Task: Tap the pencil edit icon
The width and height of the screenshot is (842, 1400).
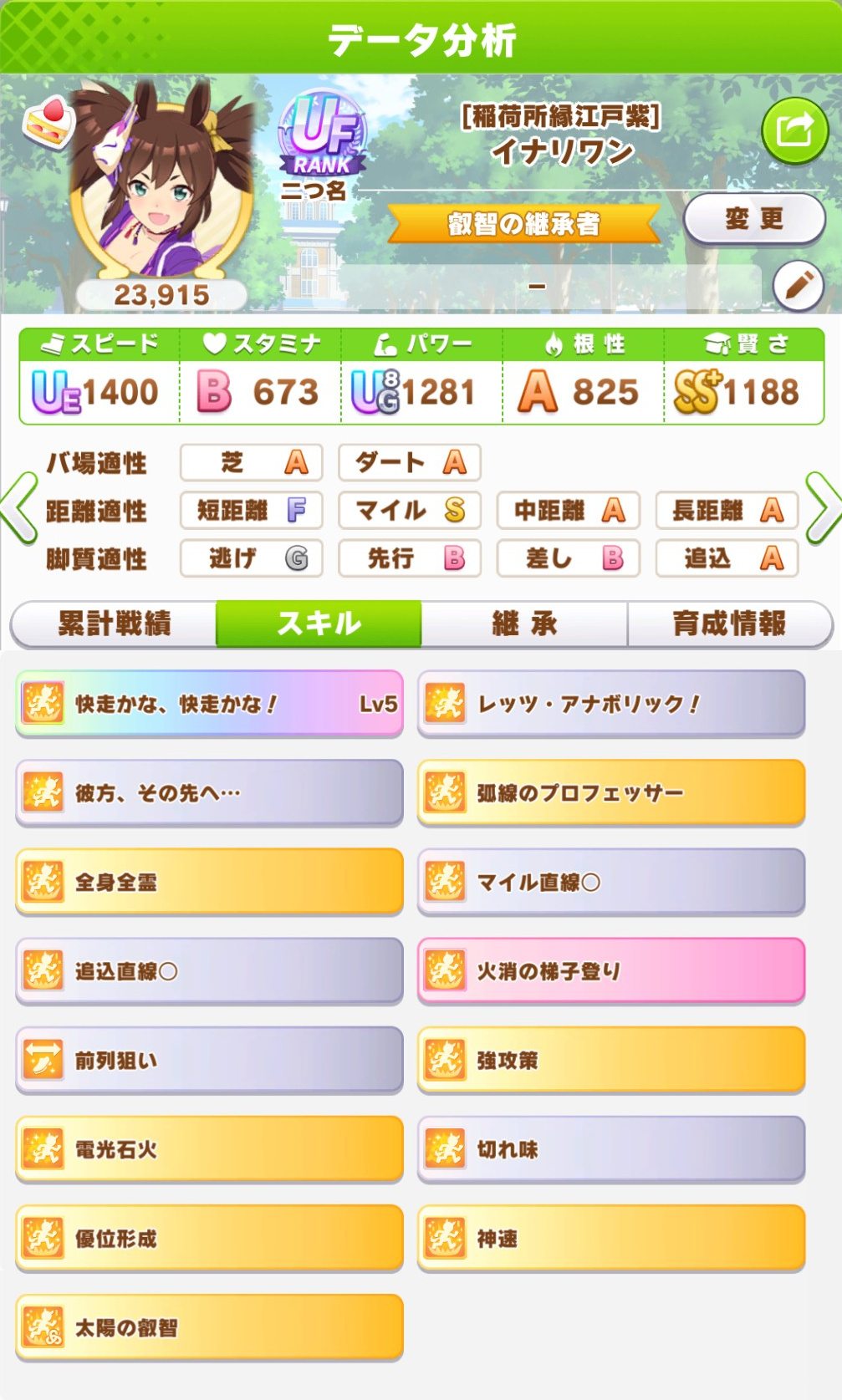Action: click(798, 286)
